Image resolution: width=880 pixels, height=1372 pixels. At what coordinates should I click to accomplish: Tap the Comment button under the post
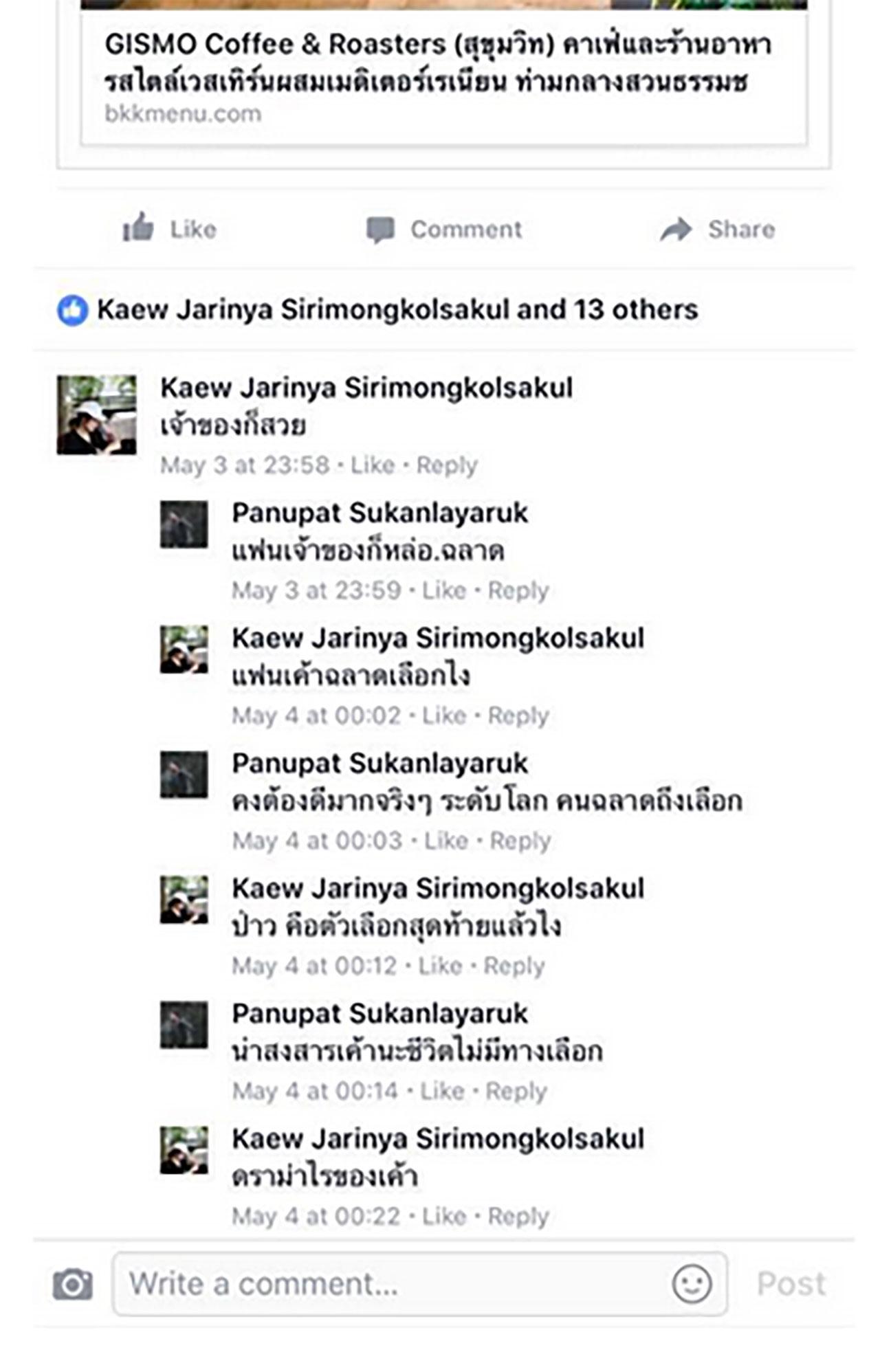tap(445, 229)
